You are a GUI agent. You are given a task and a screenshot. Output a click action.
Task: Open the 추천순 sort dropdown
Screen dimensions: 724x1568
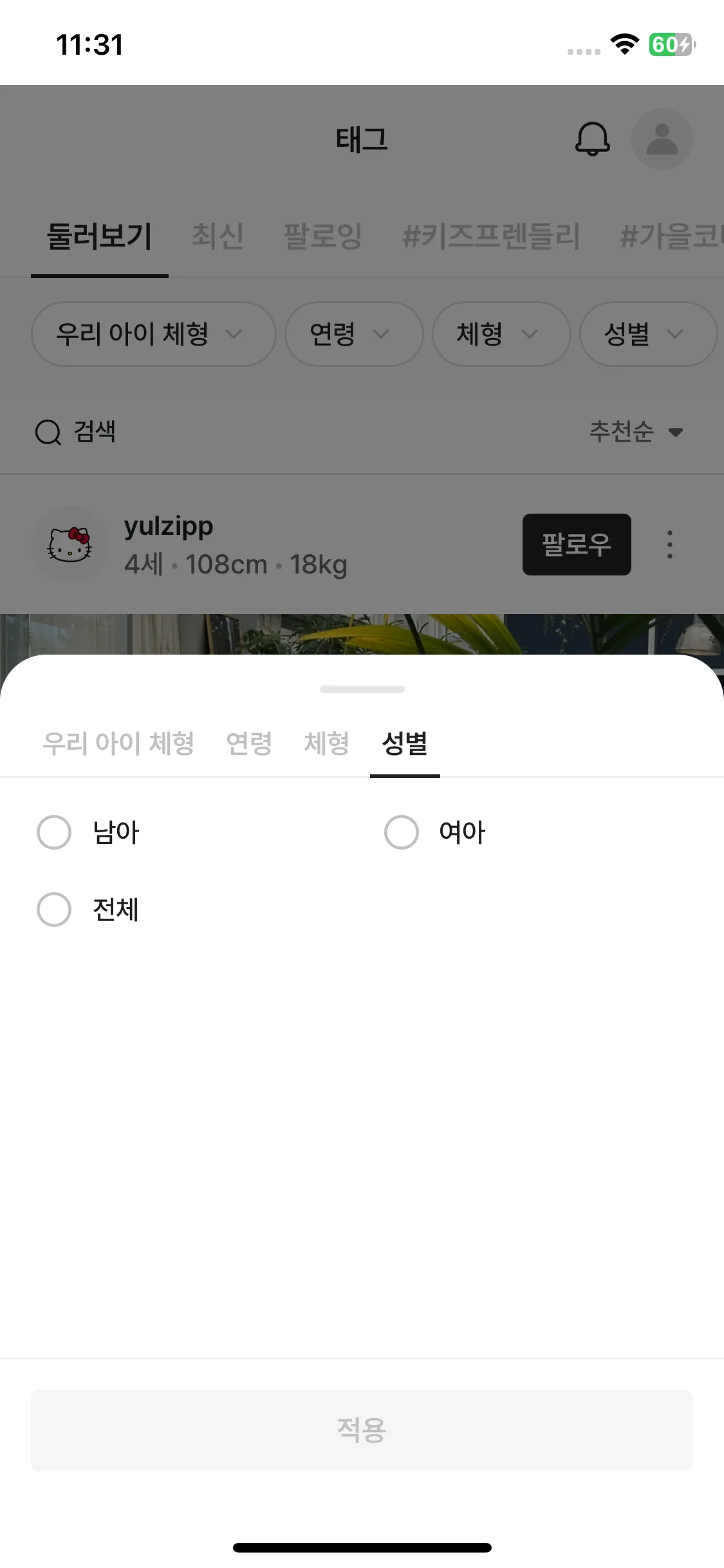click(x=636, y=431)
